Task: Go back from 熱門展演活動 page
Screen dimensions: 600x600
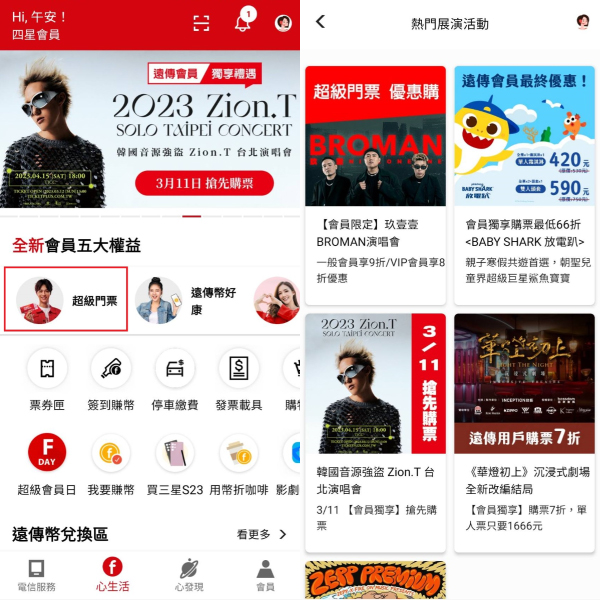Action: tap(320, 22)
